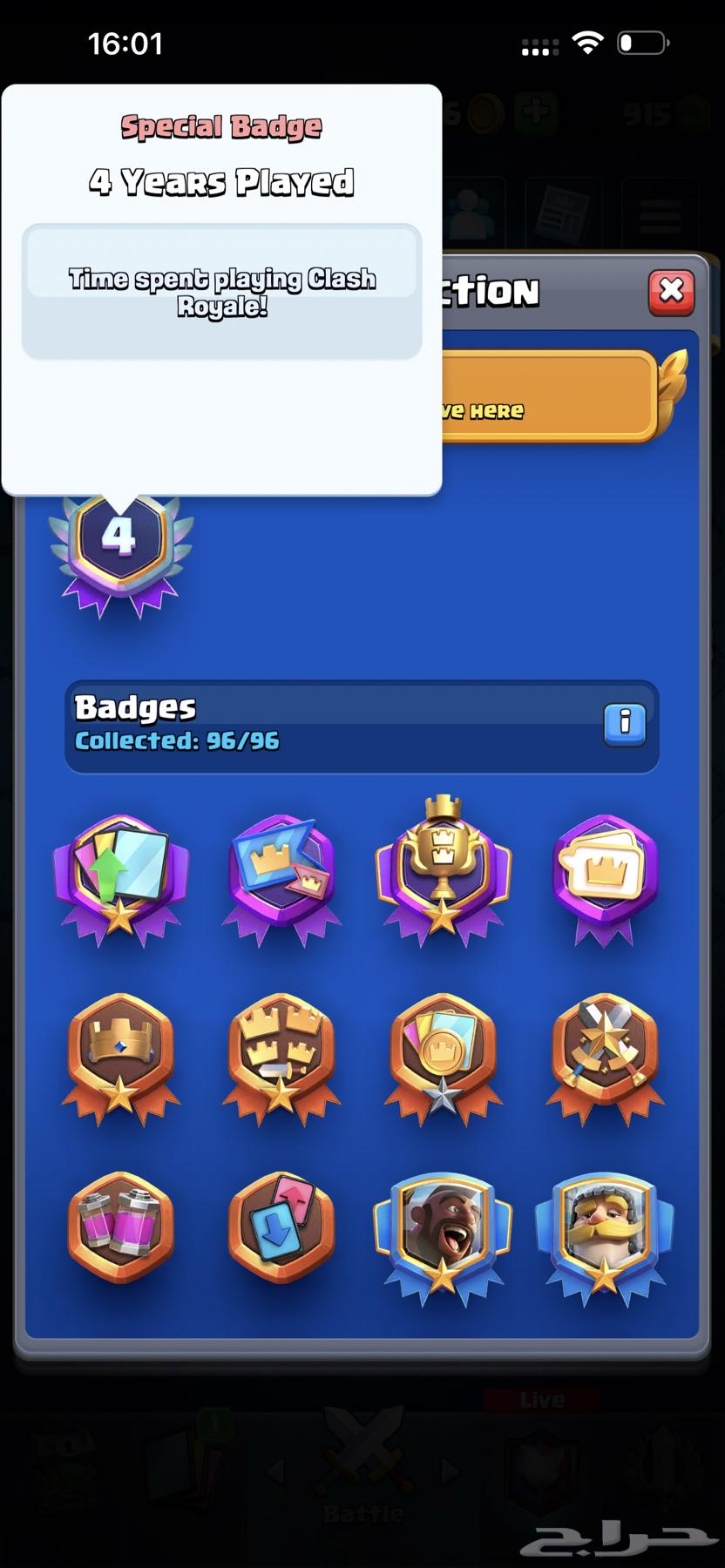Select the crossed swords star badge
This screenshot has height=1568, width=725.
click(604, 1054)
